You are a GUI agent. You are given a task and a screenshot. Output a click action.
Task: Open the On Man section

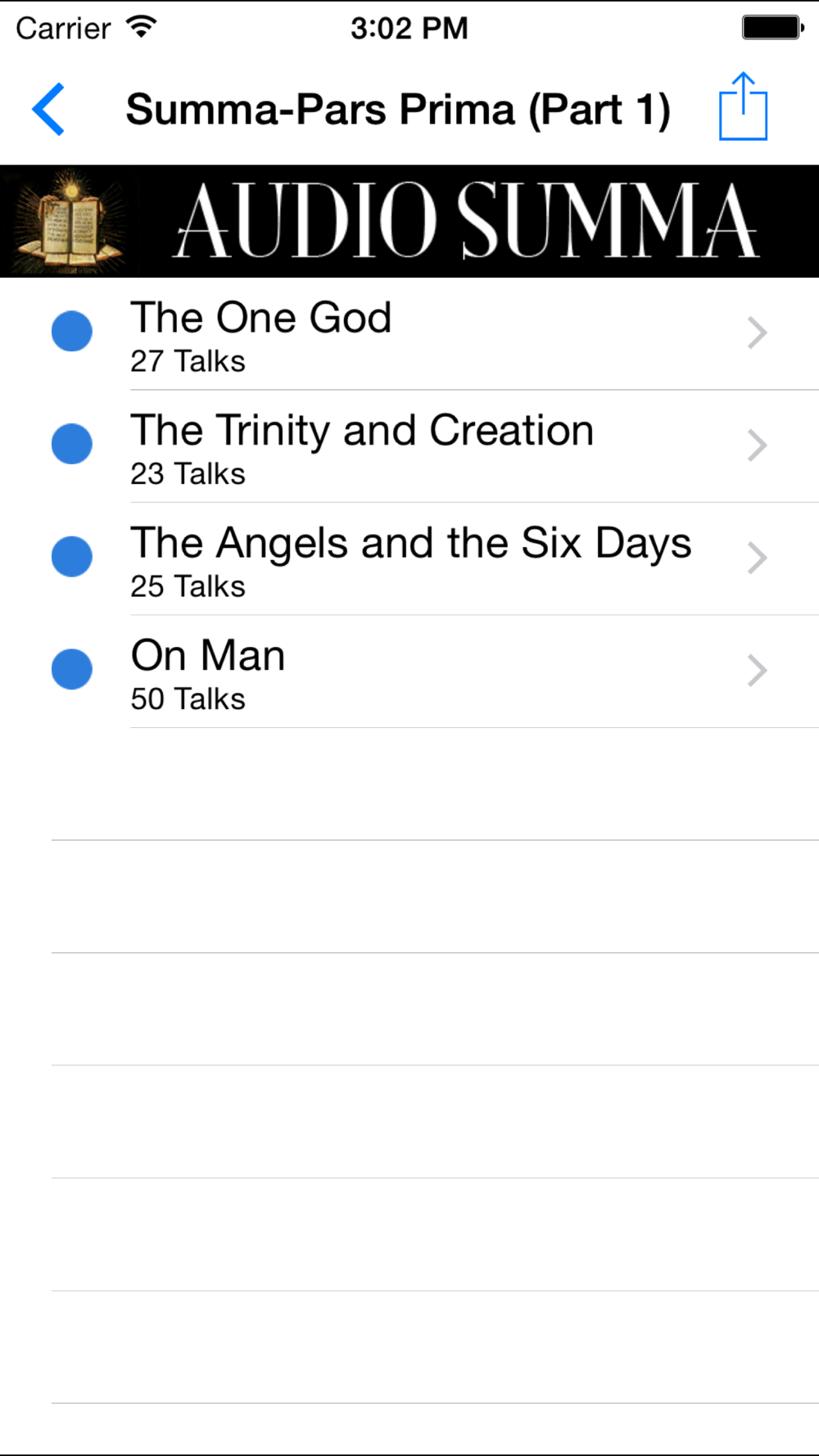click(x=409, y=671)
